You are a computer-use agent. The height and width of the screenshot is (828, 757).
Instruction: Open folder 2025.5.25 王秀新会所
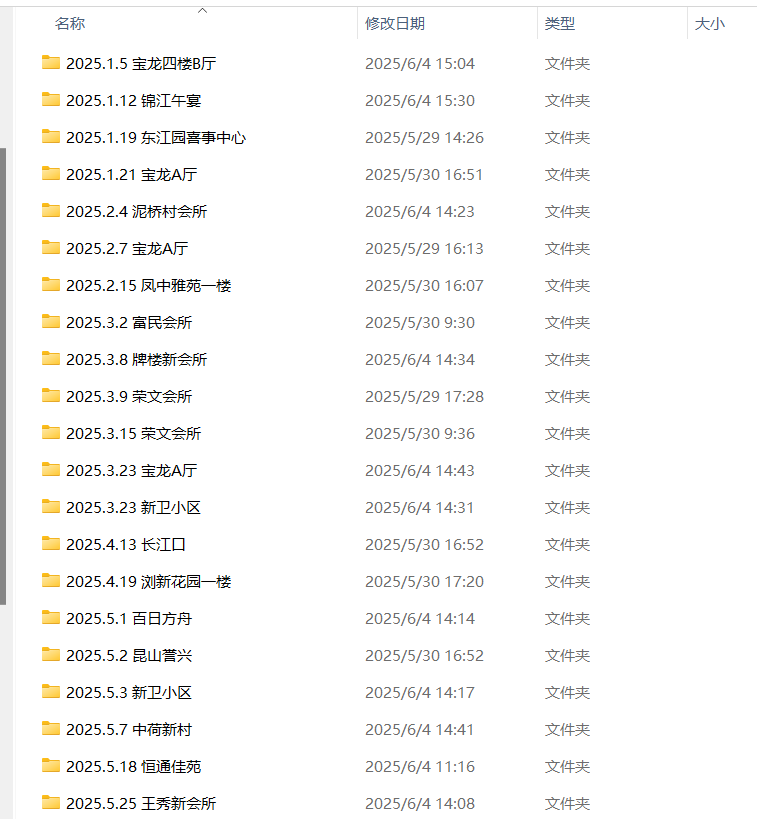[x=140, y=804]
